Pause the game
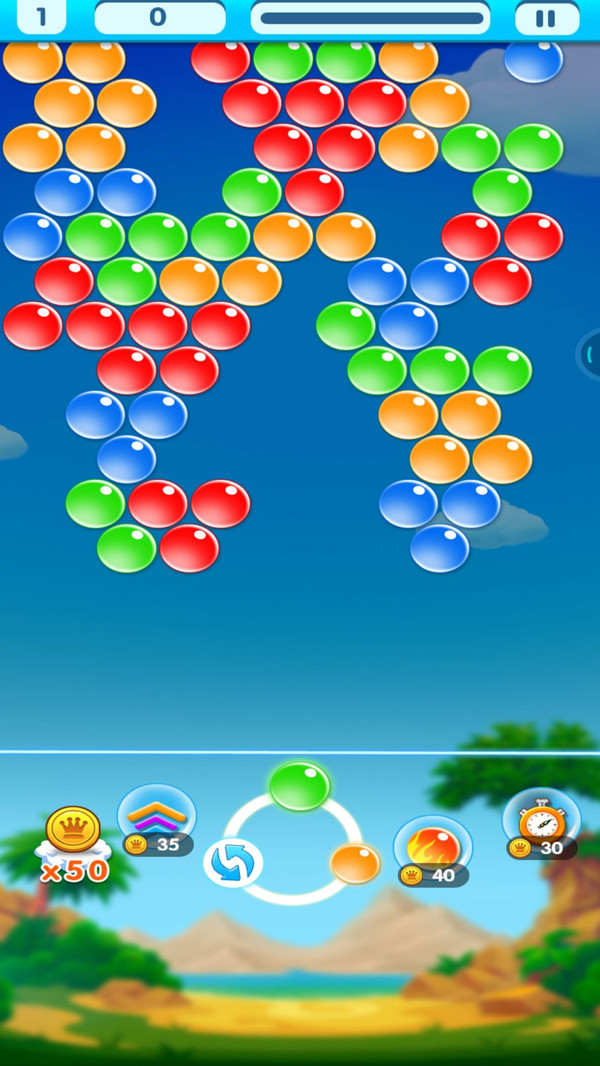This screenshot has height=1066, width=600. (x=546, y=18)
